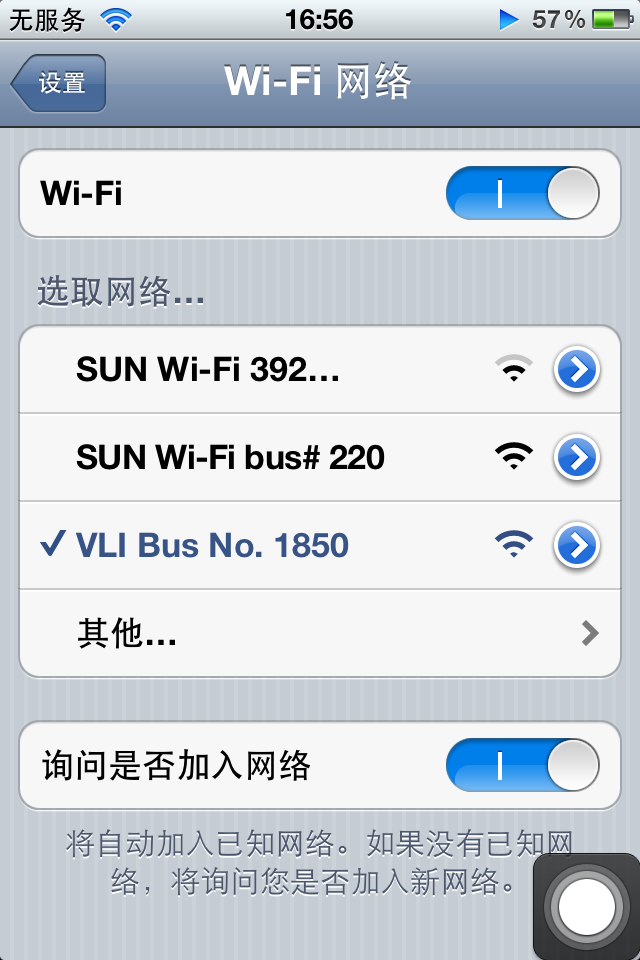This screenshot has height=960, width=640.
Task: Turn off the Wi-Fi switch
Action: click(x=521, y=193)
